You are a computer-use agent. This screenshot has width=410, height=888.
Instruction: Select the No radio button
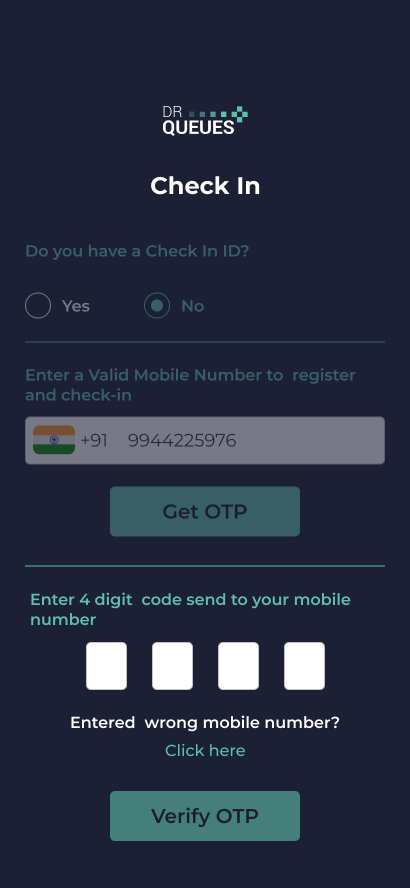click(157, 306)
